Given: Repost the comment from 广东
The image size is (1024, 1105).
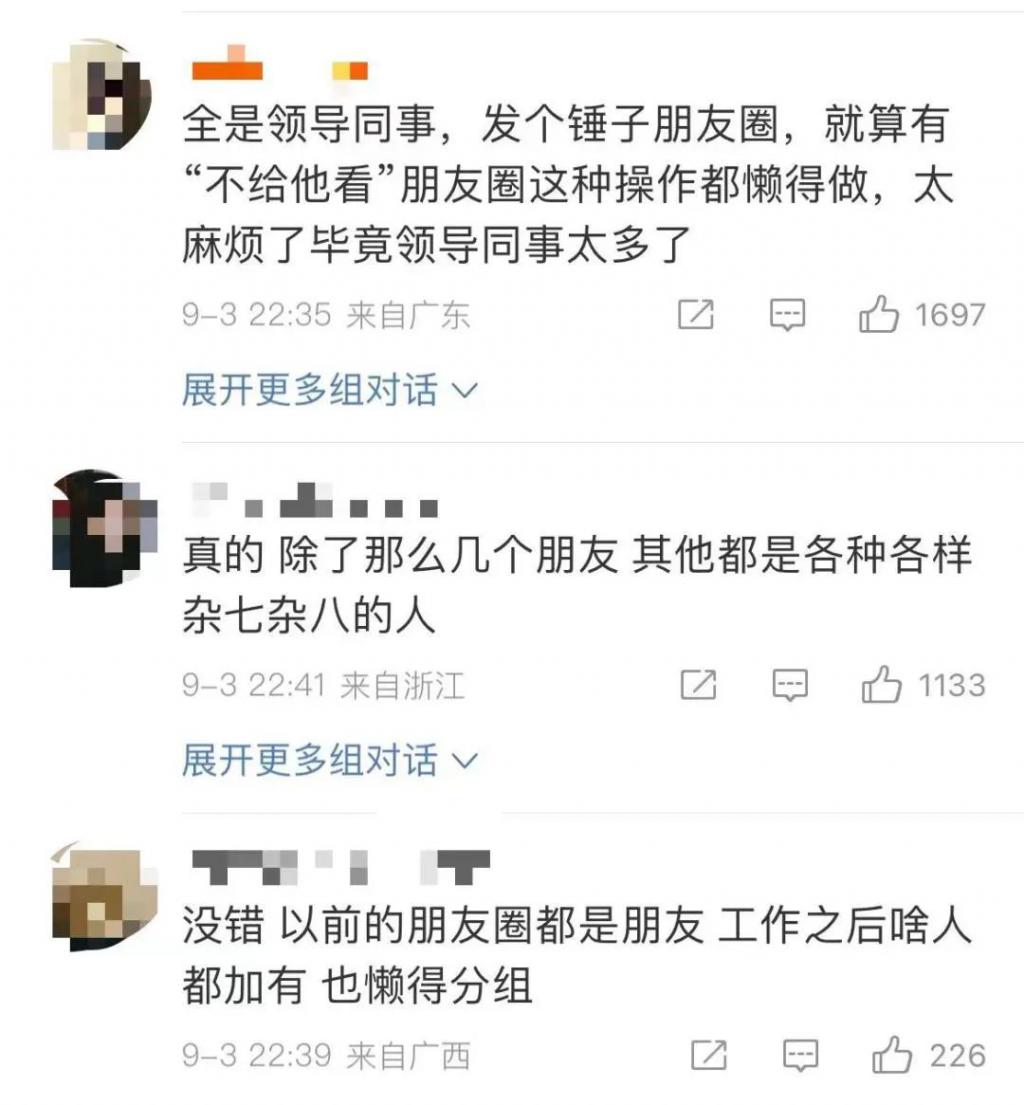Looking at the screenshot, I should pos(696,316).
